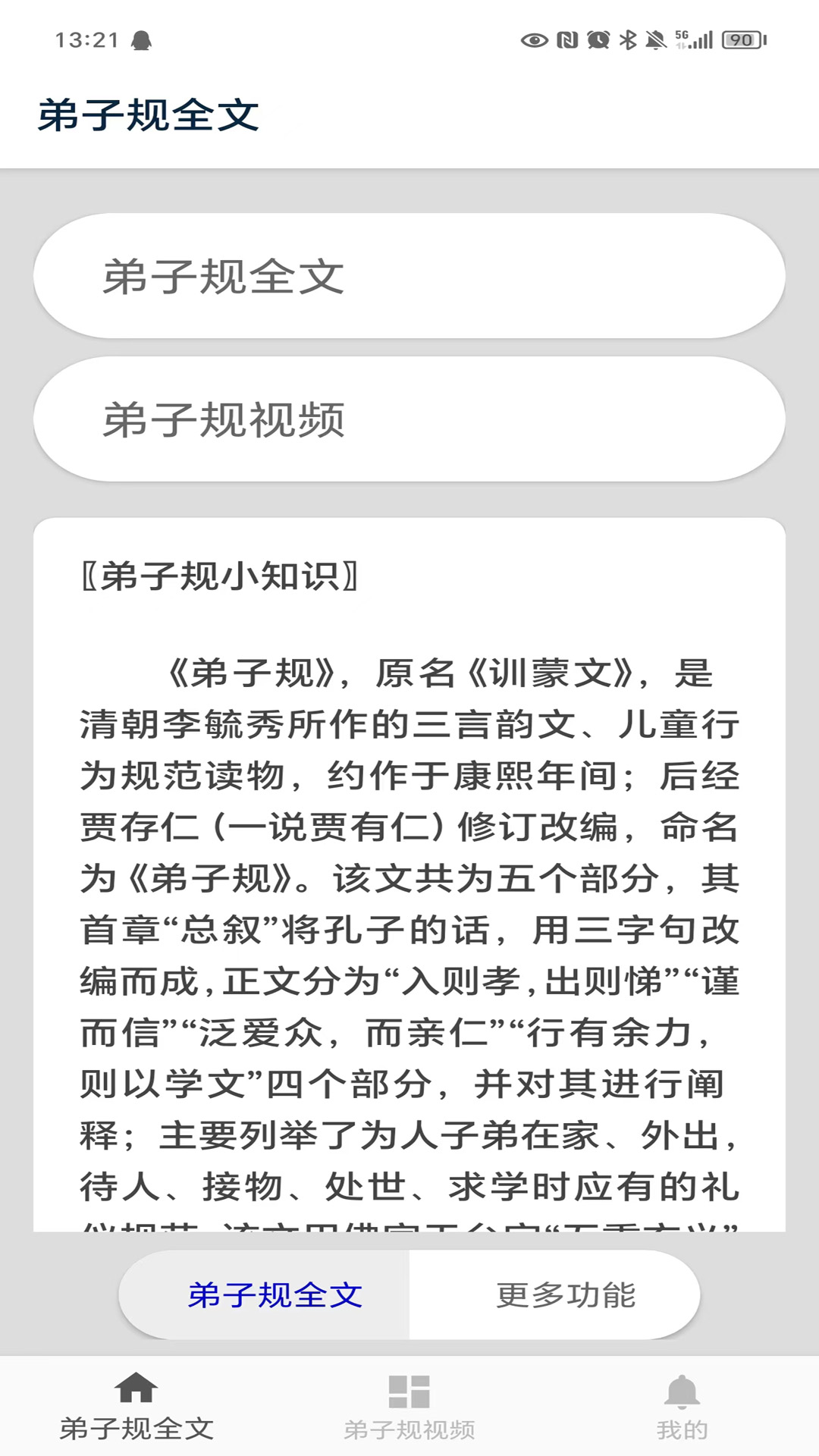Open the 弟子规视频 card
Screen dimensions: 819x1456
[x=409, y=419]
